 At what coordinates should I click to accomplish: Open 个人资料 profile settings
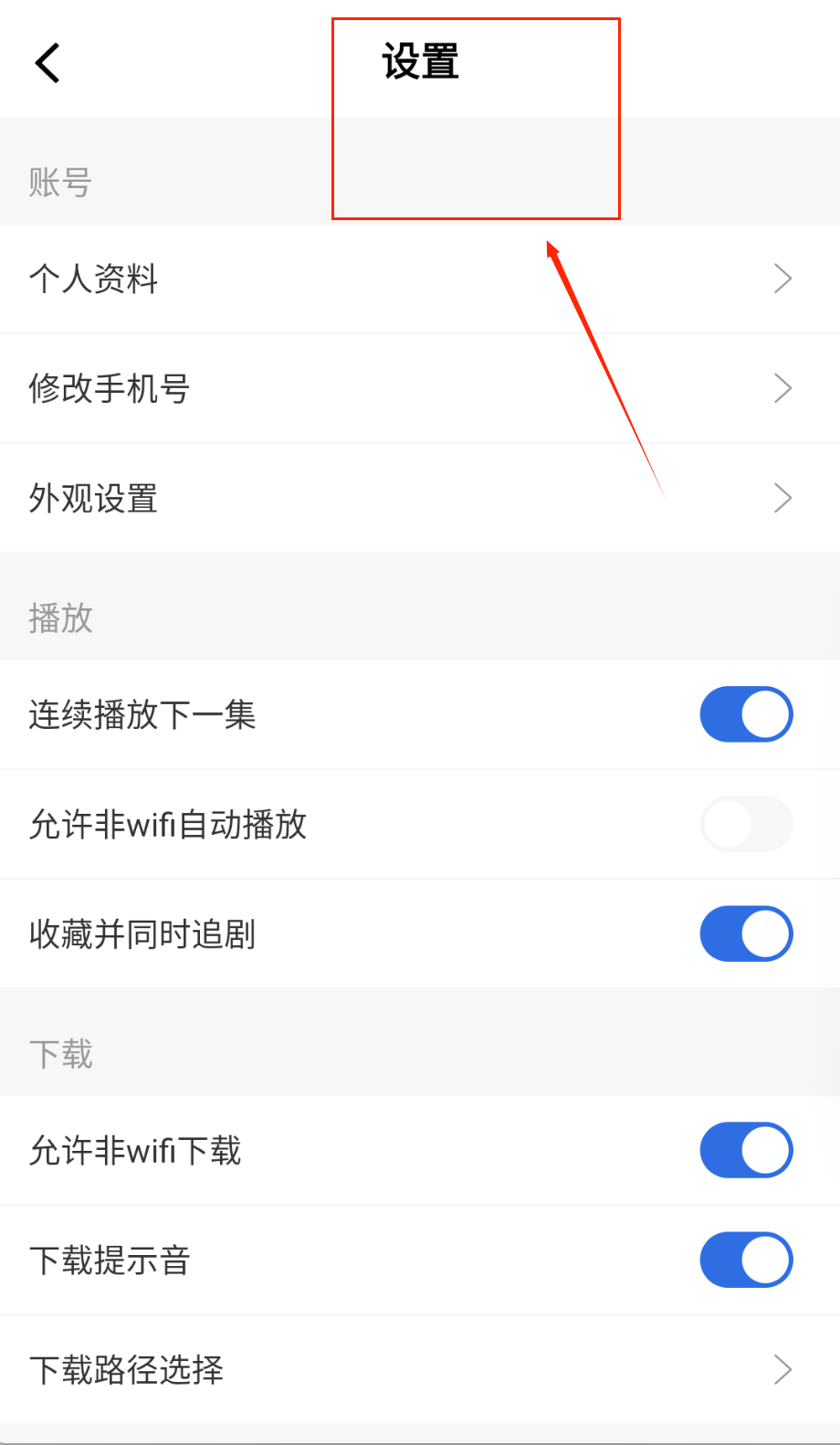tap(420, 279)
